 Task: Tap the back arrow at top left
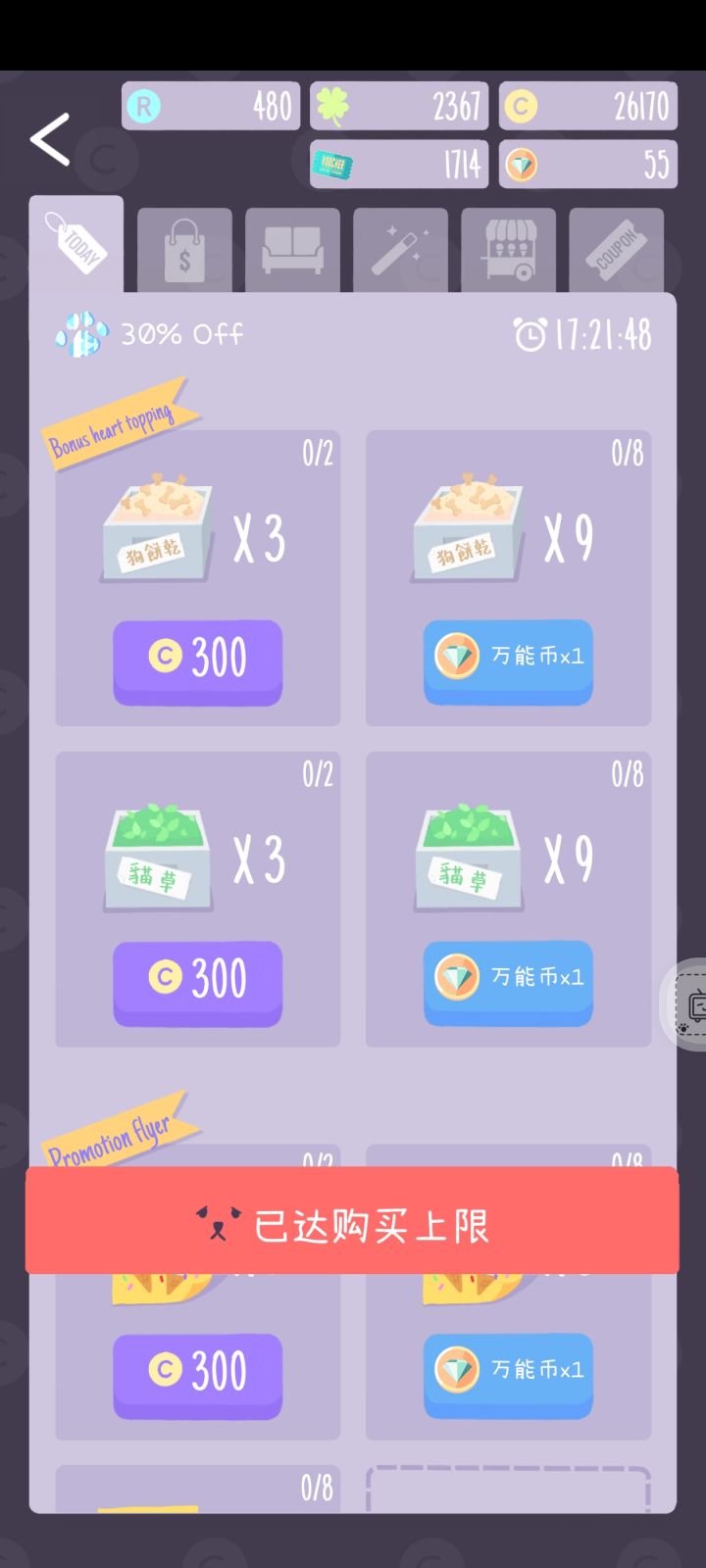pyautogui.click(x=49, y=140)
